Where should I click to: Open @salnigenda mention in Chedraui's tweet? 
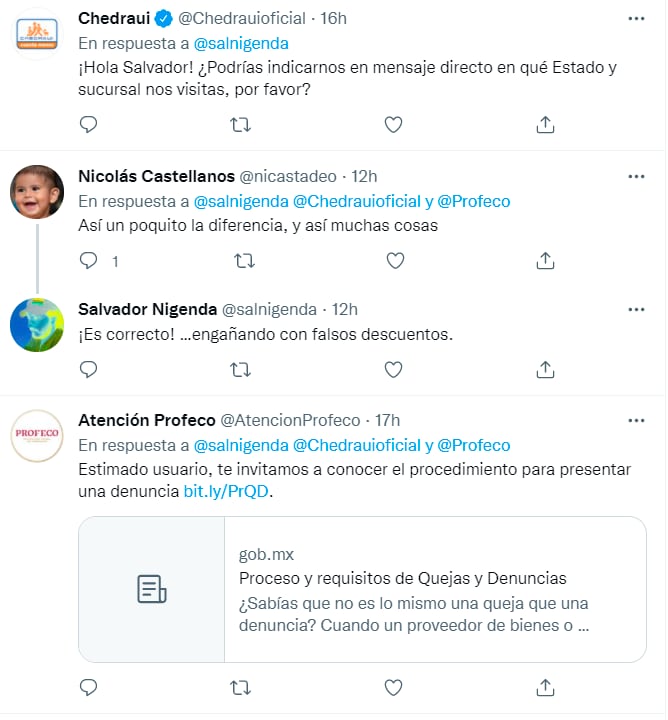coord(240,43)
